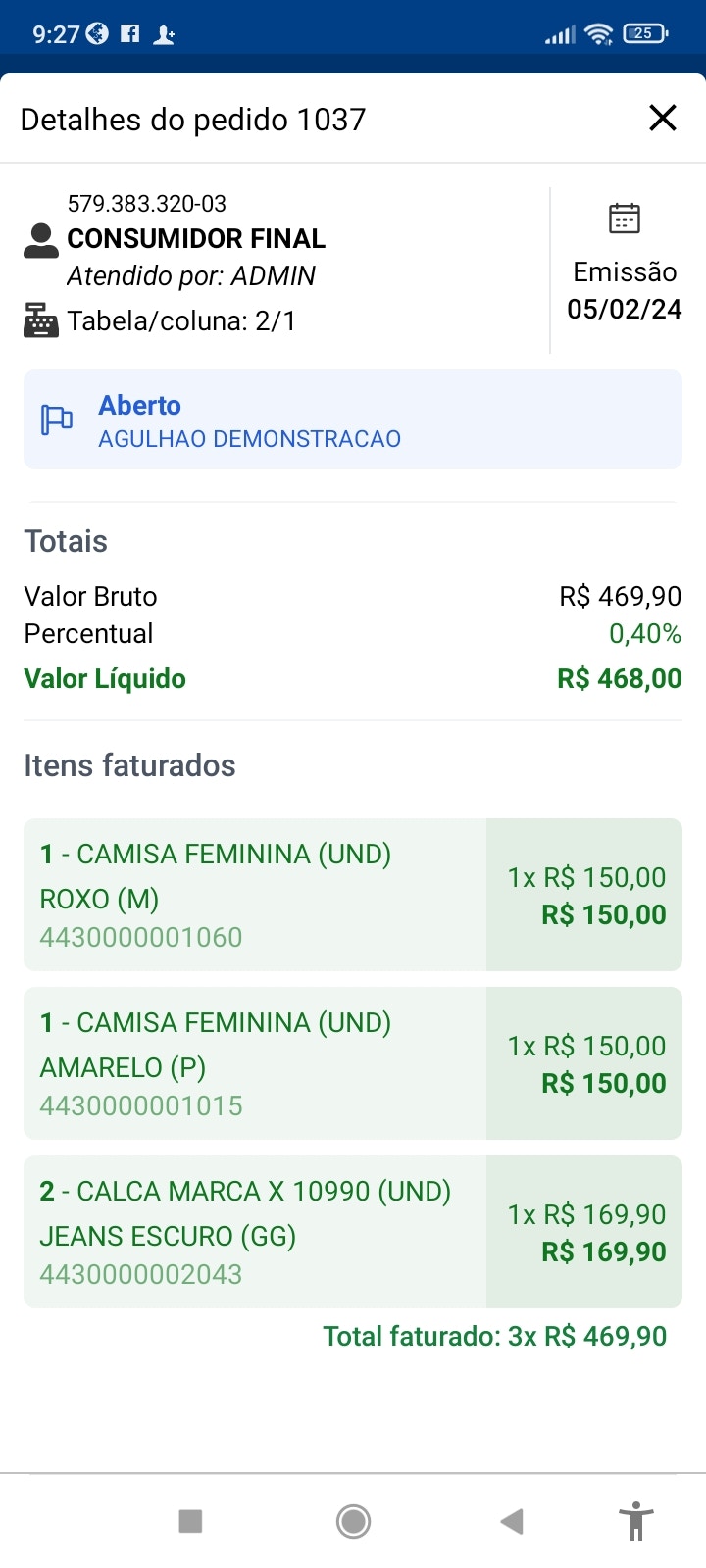This screenshot has height=1568, width=706.
Task: Open the calendar icon above Emissão
Action: (623, 217)
